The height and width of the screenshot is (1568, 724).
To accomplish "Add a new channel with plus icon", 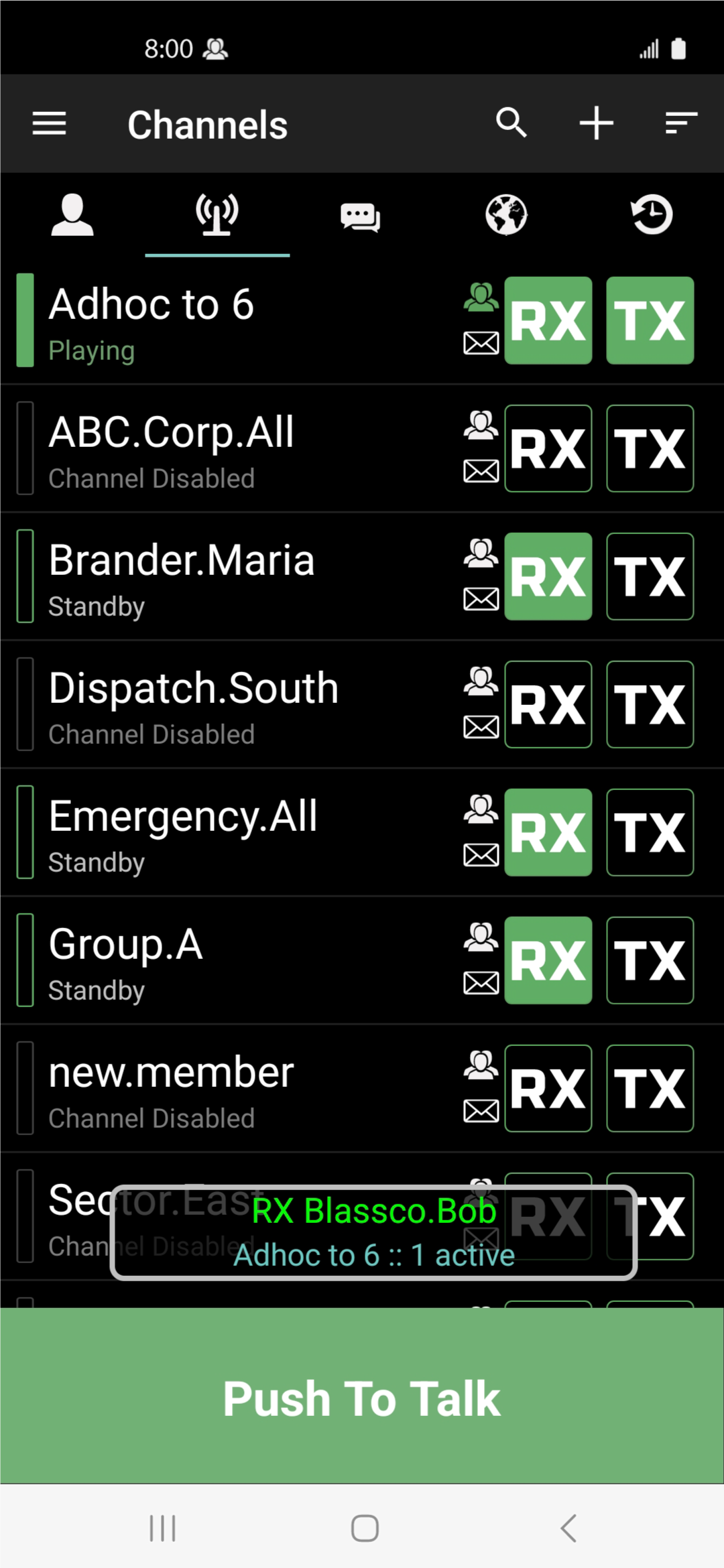I will (596, 123).
